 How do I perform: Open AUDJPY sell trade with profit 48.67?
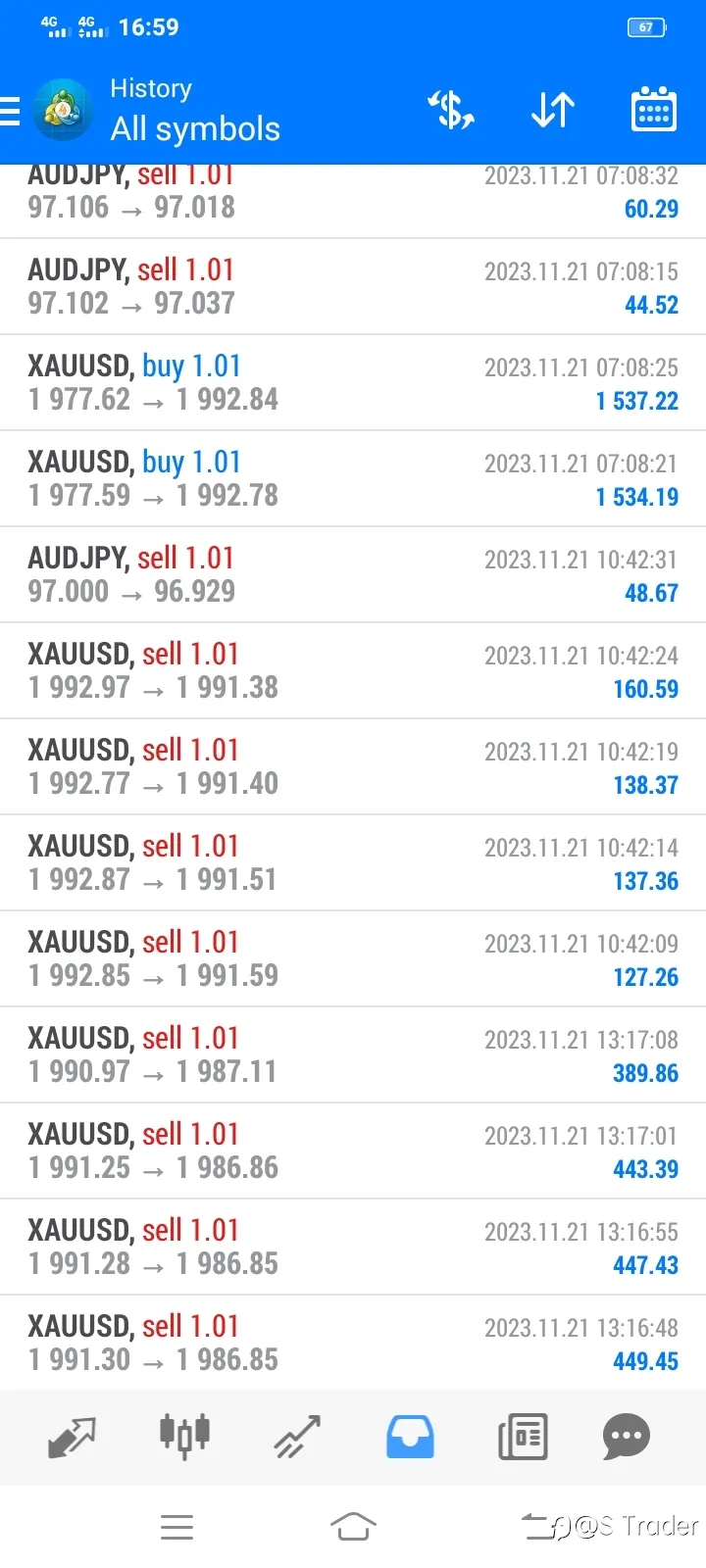click(x=353, y=575)
